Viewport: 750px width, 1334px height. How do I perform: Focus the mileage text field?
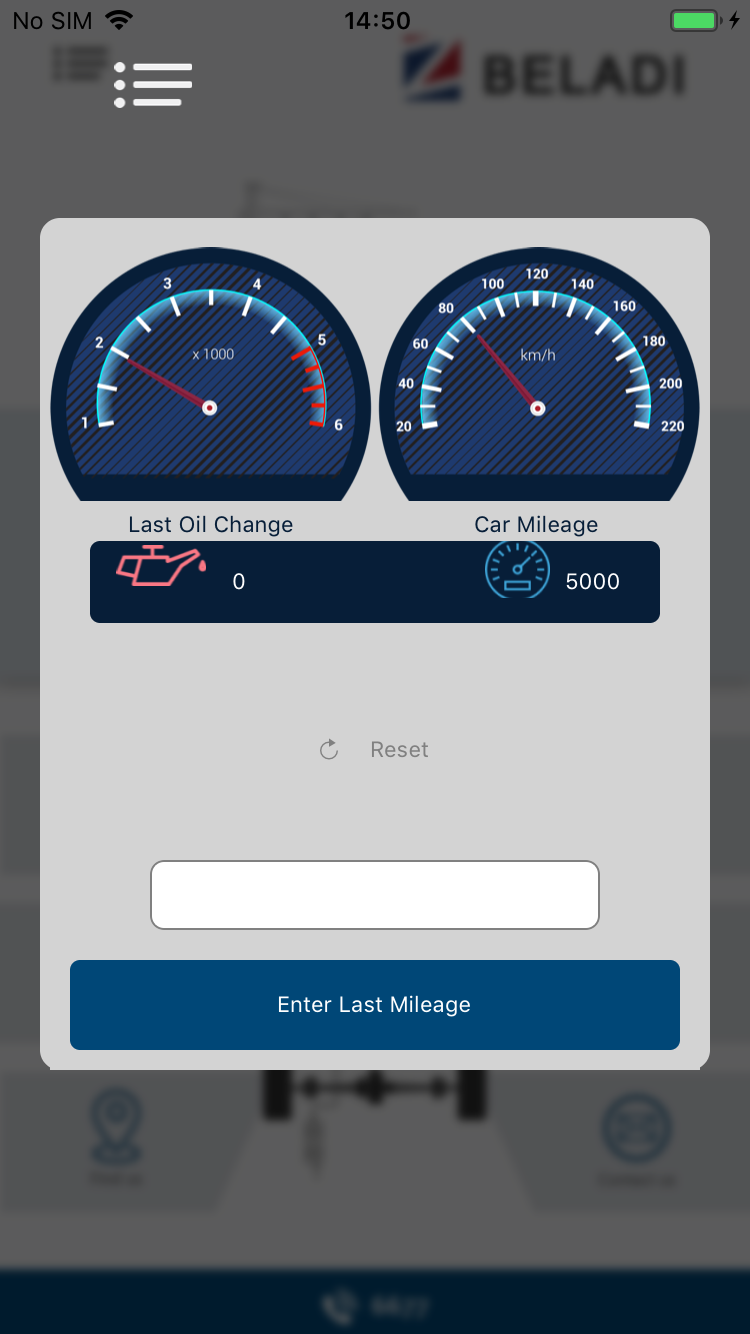[x=375, y=895]
